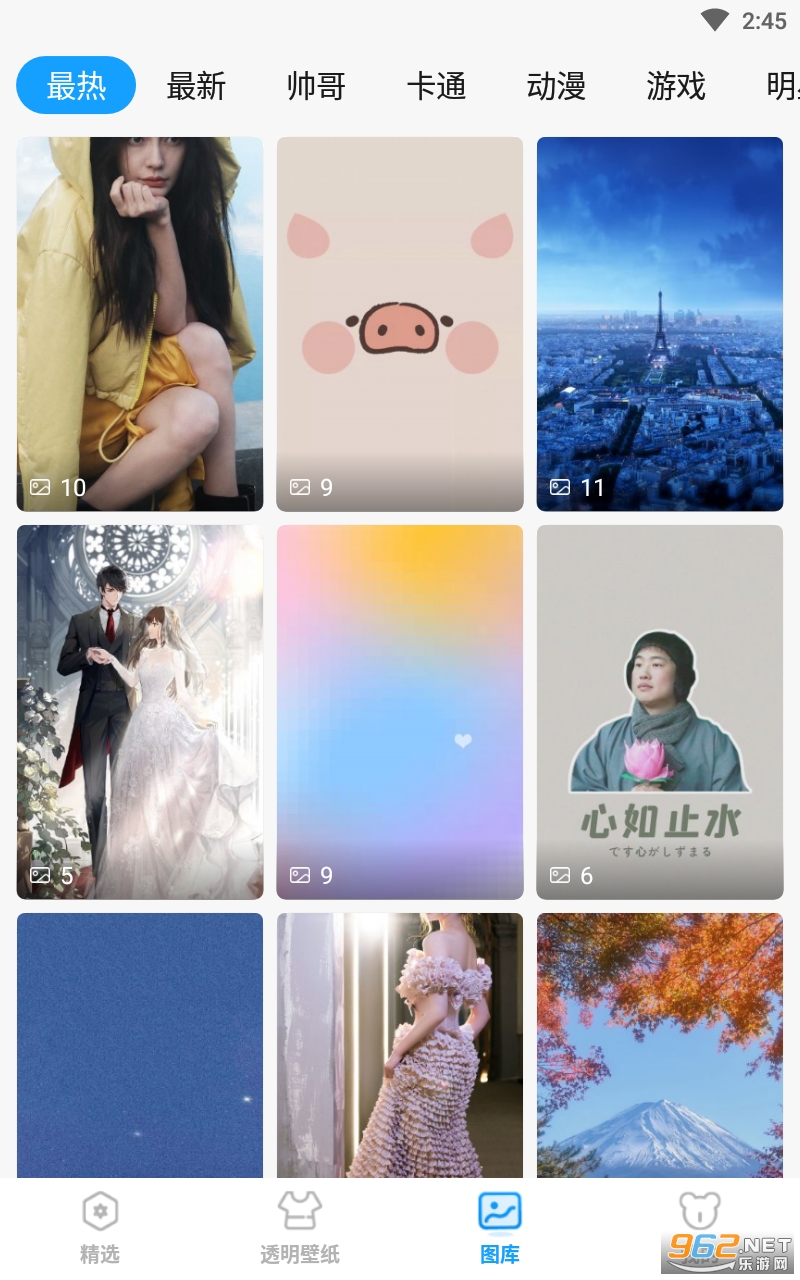View the Eiffel Tower wallpaper album
This screenshot has width=800, height=1280.
coord(660,323)
